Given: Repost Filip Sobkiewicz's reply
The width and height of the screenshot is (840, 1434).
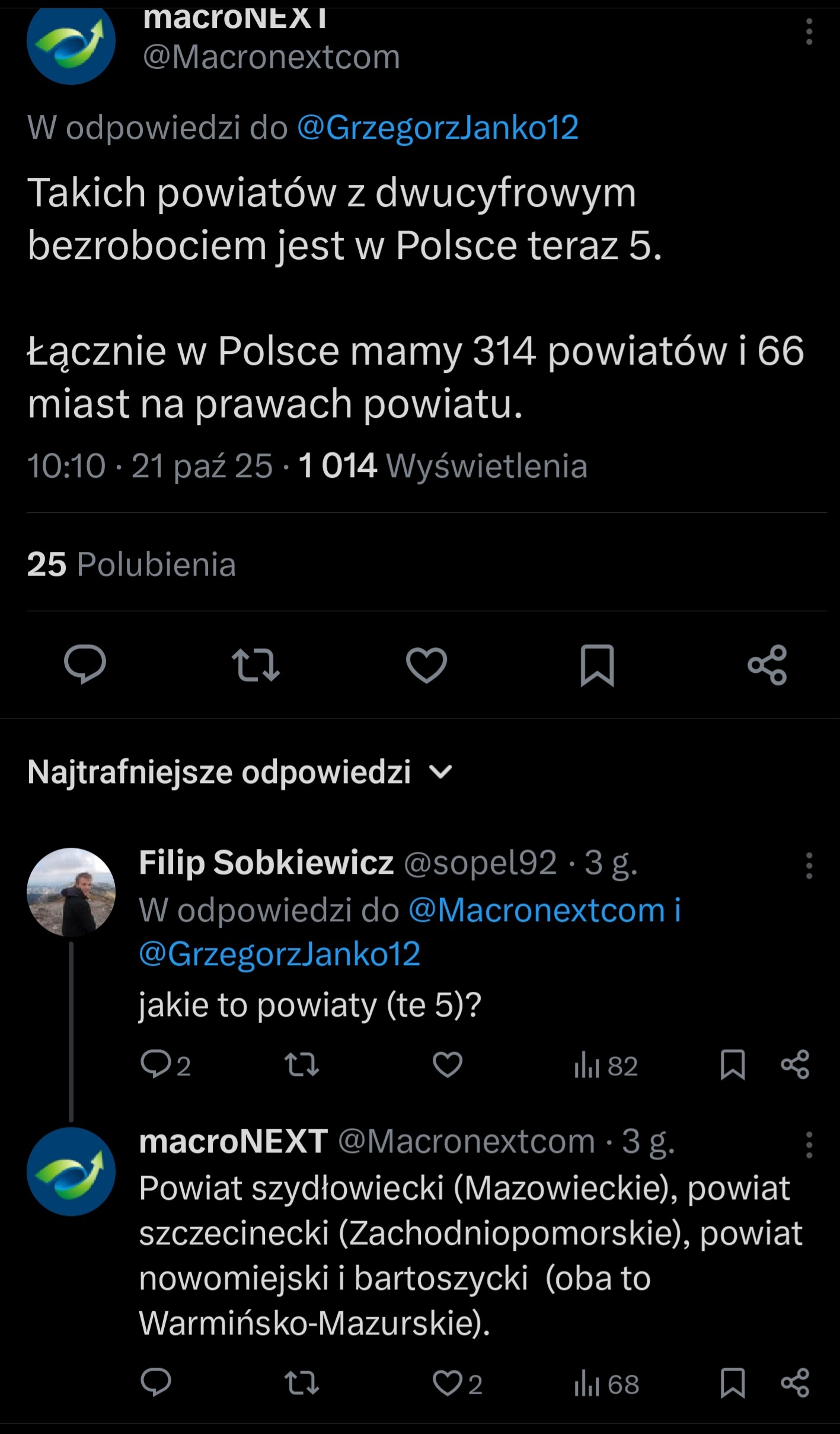Looking at the screenshot, I should click(302, 1064).
